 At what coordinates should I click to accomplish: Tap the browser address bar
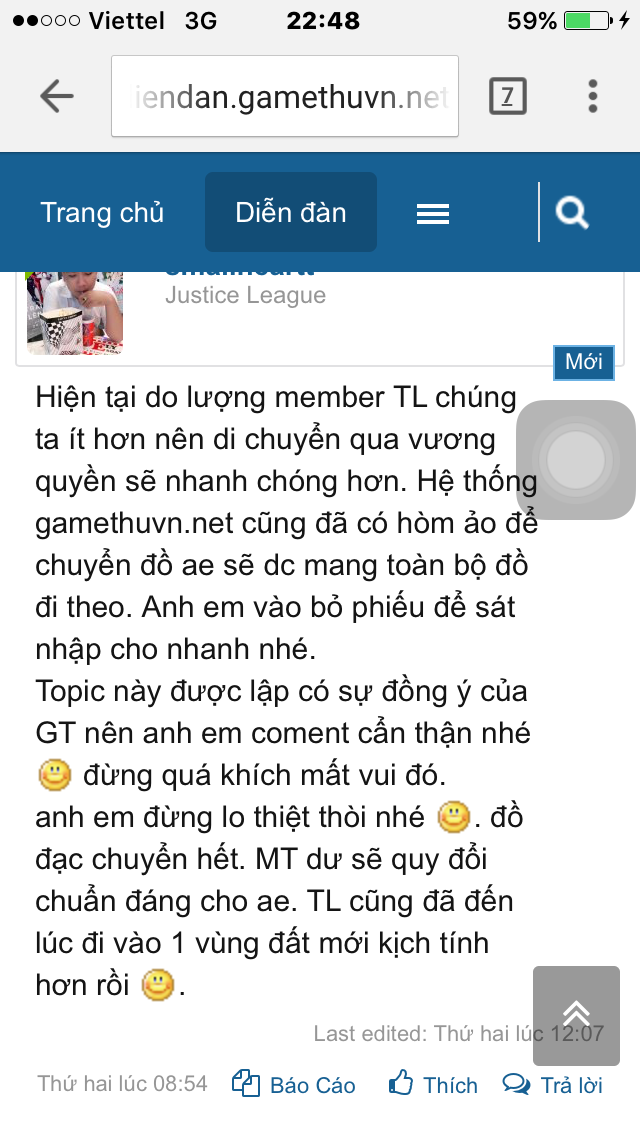coord(285,96)
